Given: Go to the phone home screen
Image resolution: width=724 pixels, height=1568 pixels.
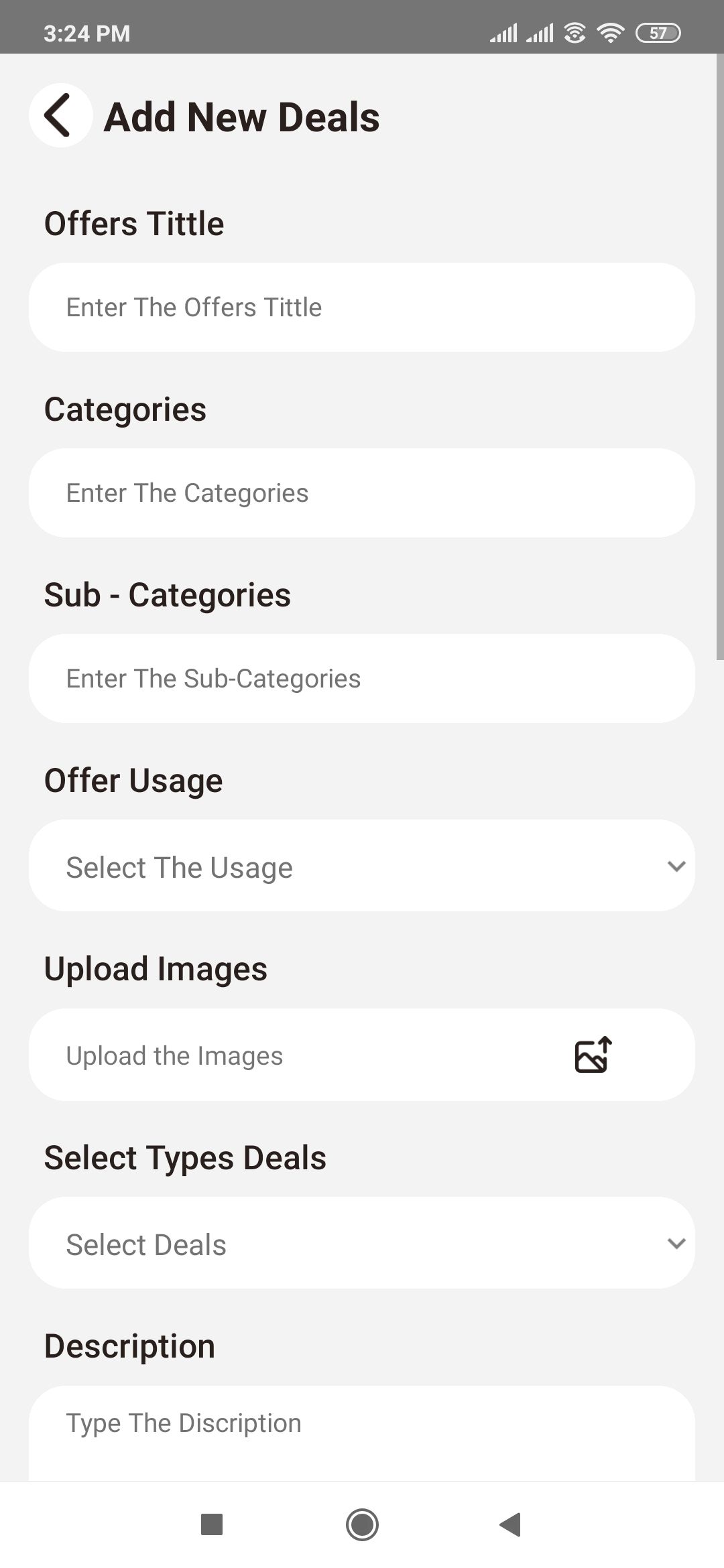Looking at the screenshot, I should click(x=362, y=1524).
